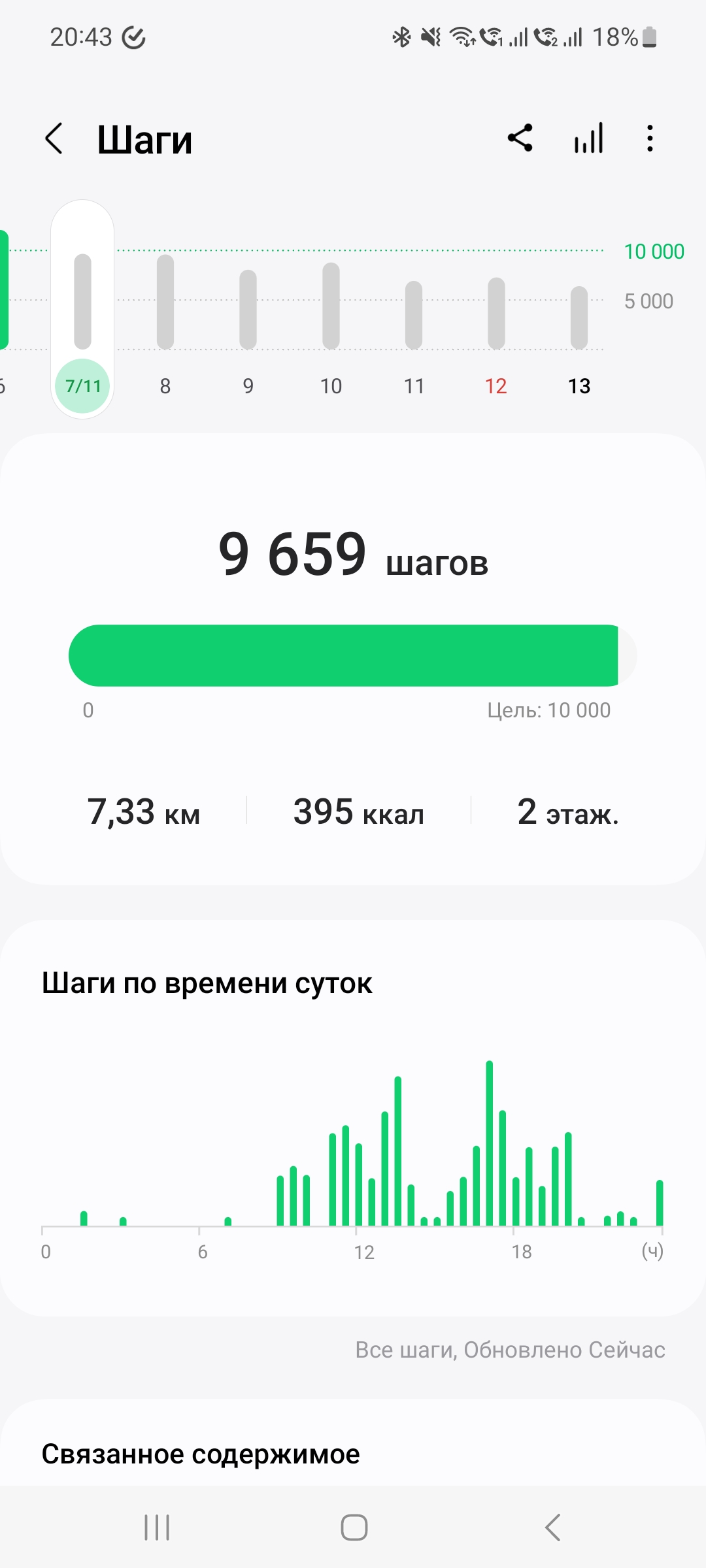
Task: Share today's step results
Action: click(520, 139)
